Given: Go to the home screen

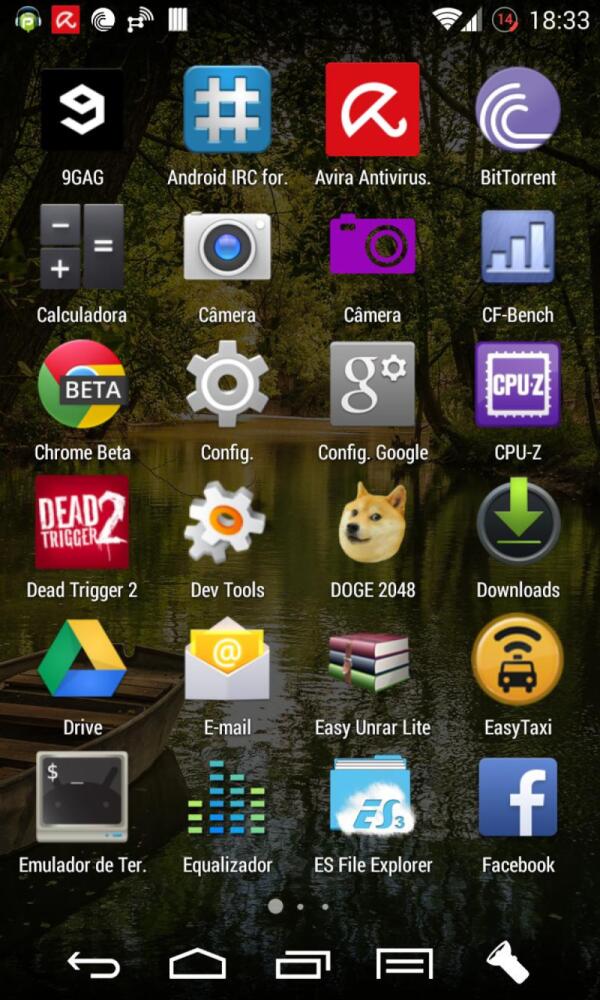Looking at the screenshot, I should (197, 965).
